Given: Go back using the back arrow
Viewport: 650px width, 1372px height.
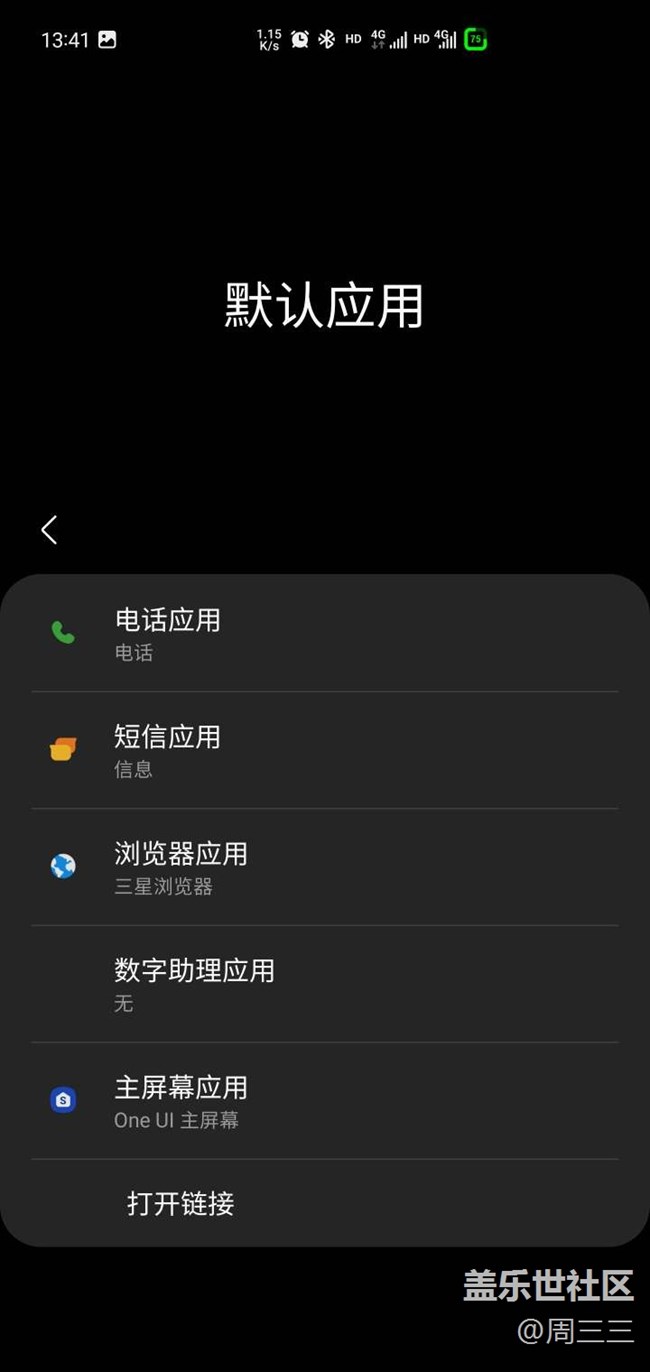Looking at the screenshot, I should [x=49, y=530].
